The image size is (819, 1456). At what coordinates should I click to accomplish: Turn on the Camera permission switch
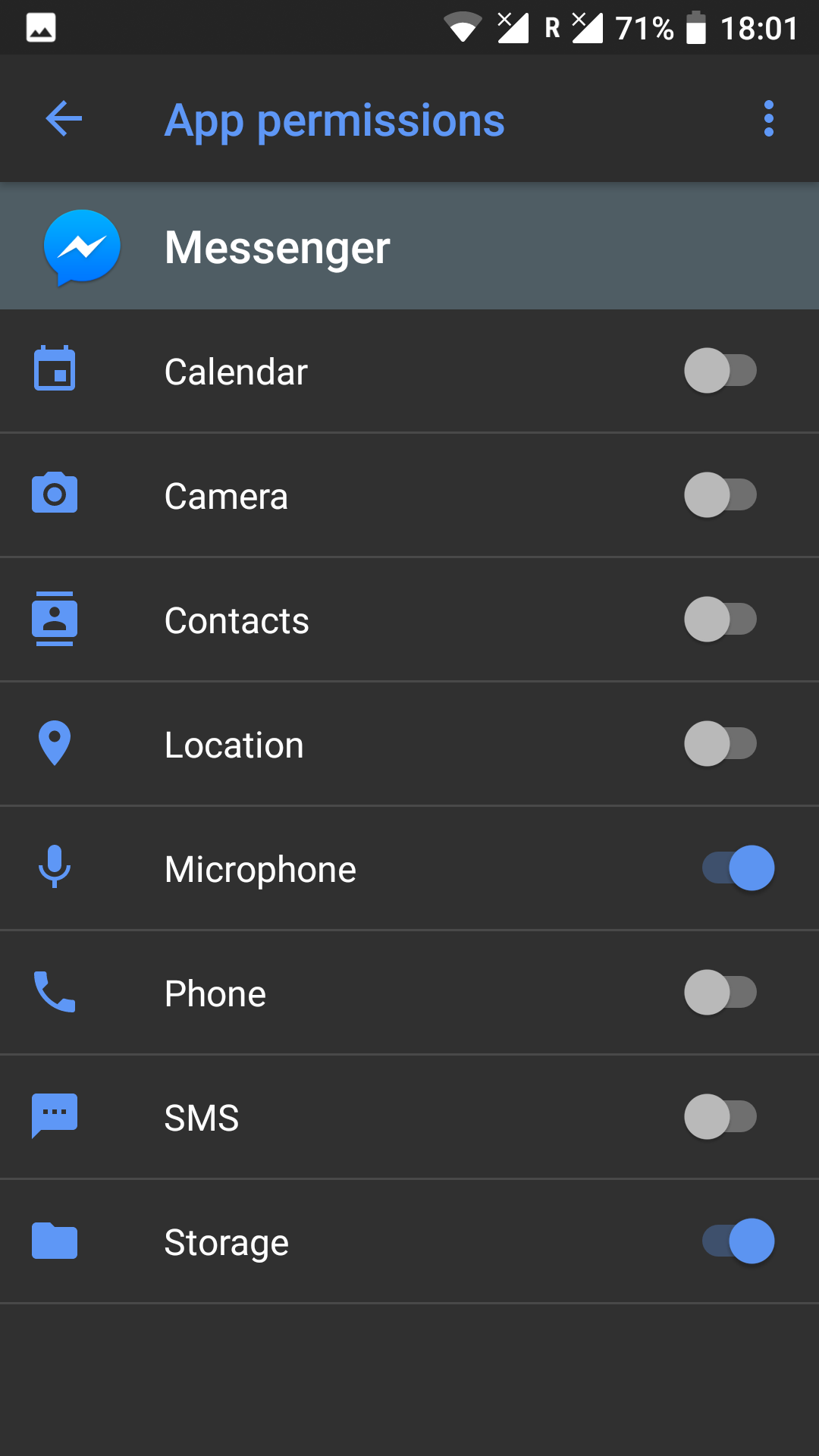pyautogui.click(x=721, y=495)
